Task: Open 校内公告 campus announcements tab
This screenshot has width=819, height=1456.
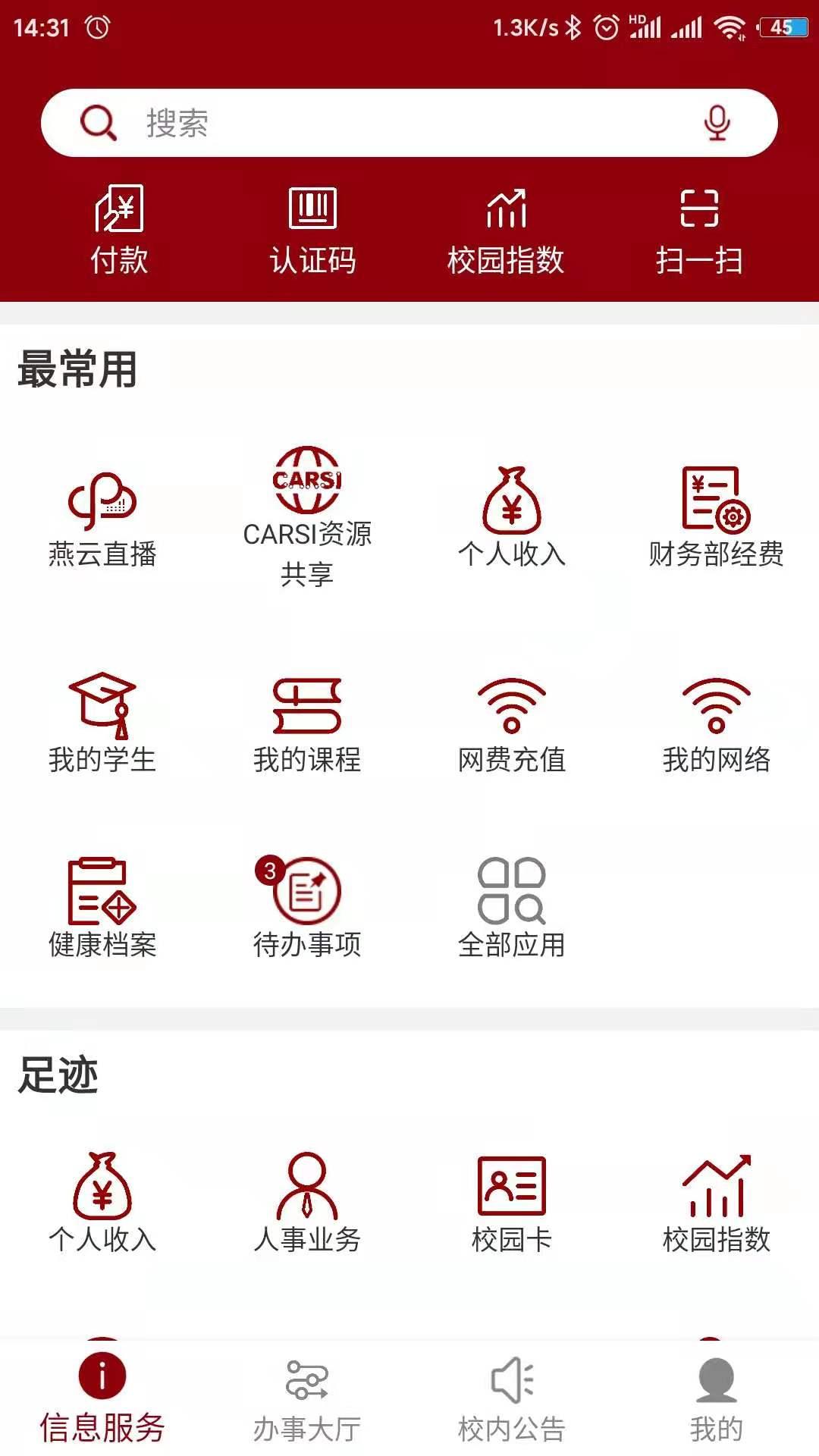Action: coord(512,1407)
